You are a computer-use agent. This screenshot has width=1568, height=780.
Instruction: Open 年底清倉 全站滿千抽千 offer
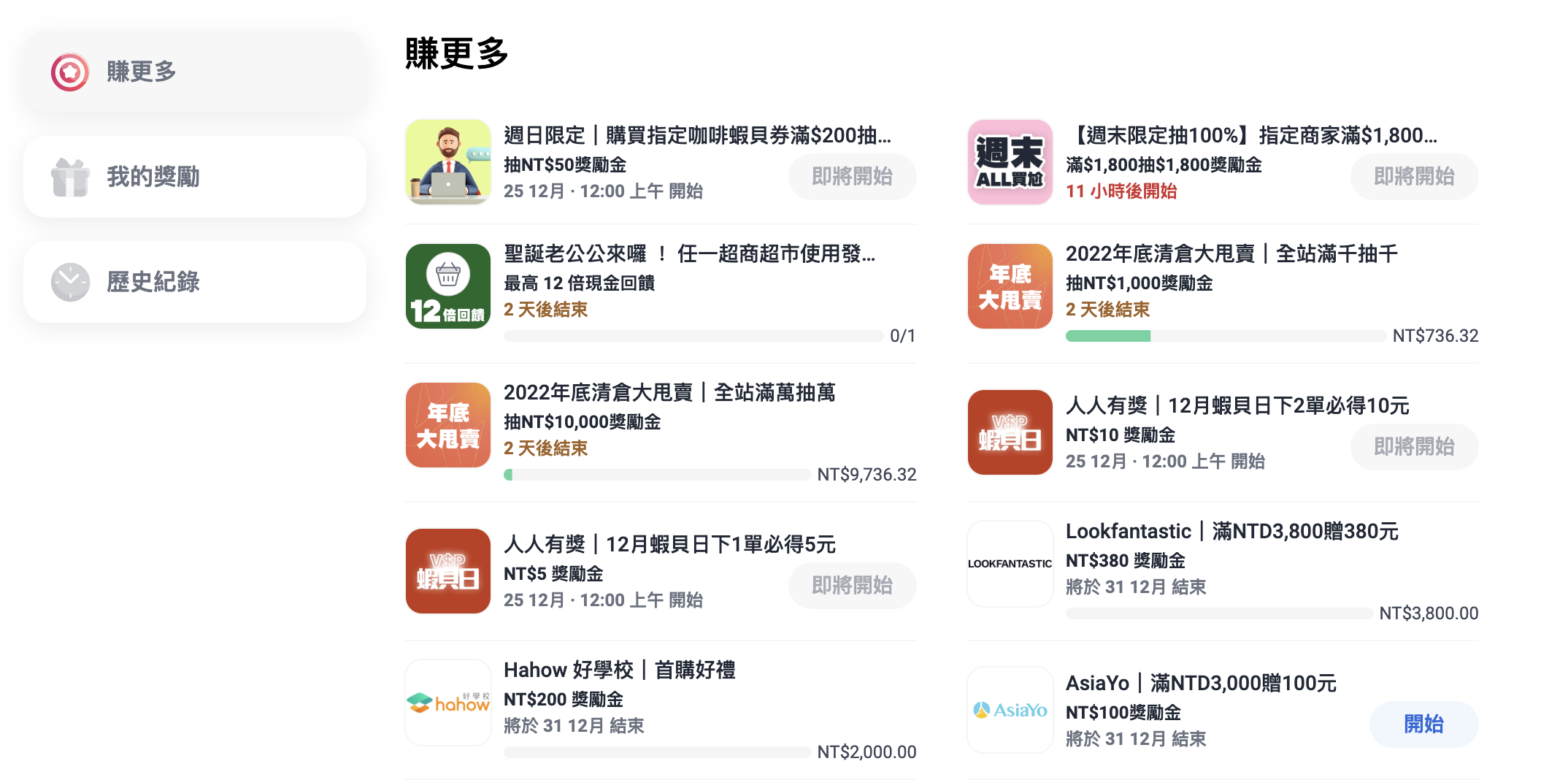pos(1231,254)
